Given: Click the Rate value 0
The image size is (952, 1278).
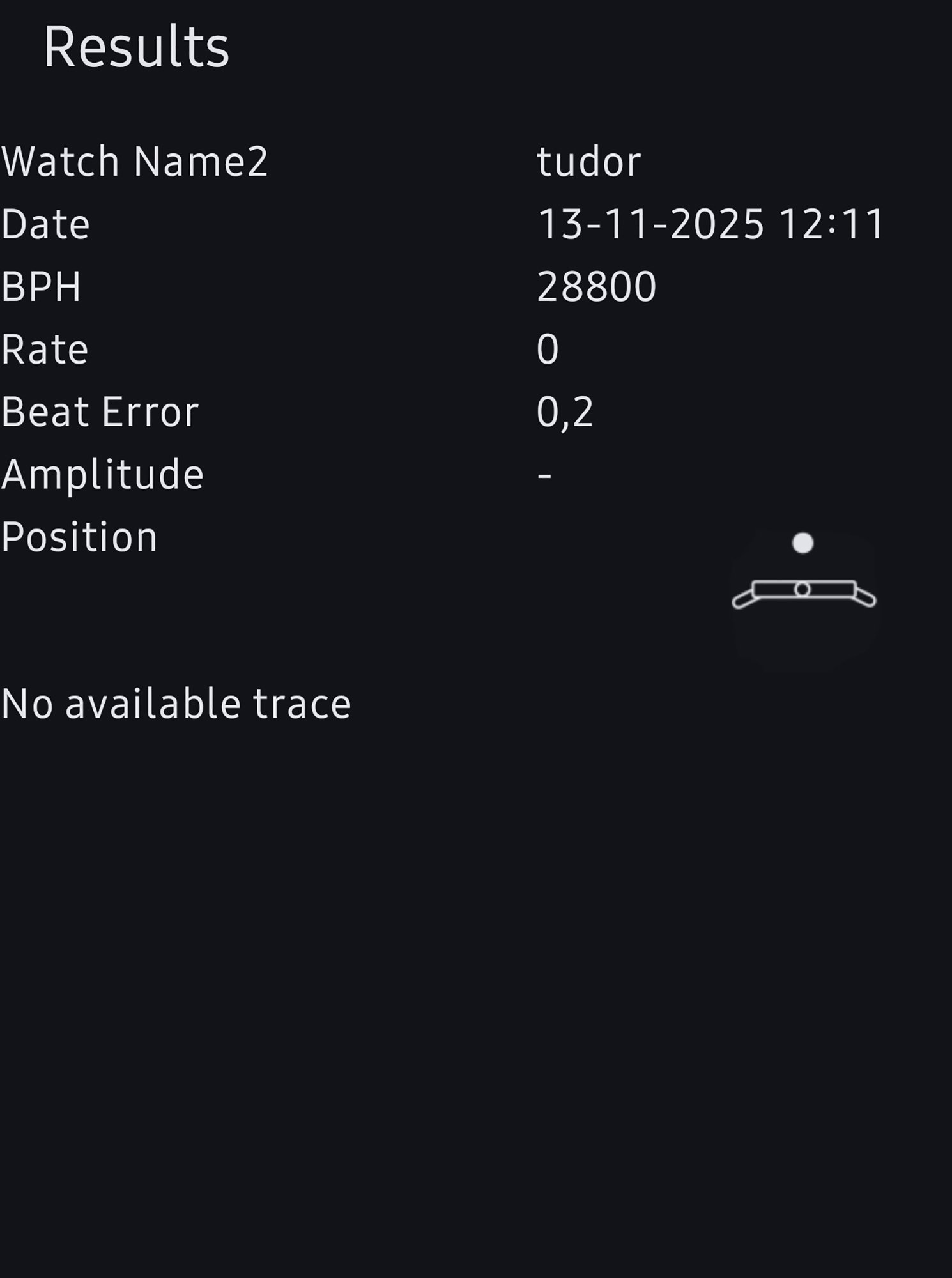Looking at the screenshot, I should click(x=548, y=348).
